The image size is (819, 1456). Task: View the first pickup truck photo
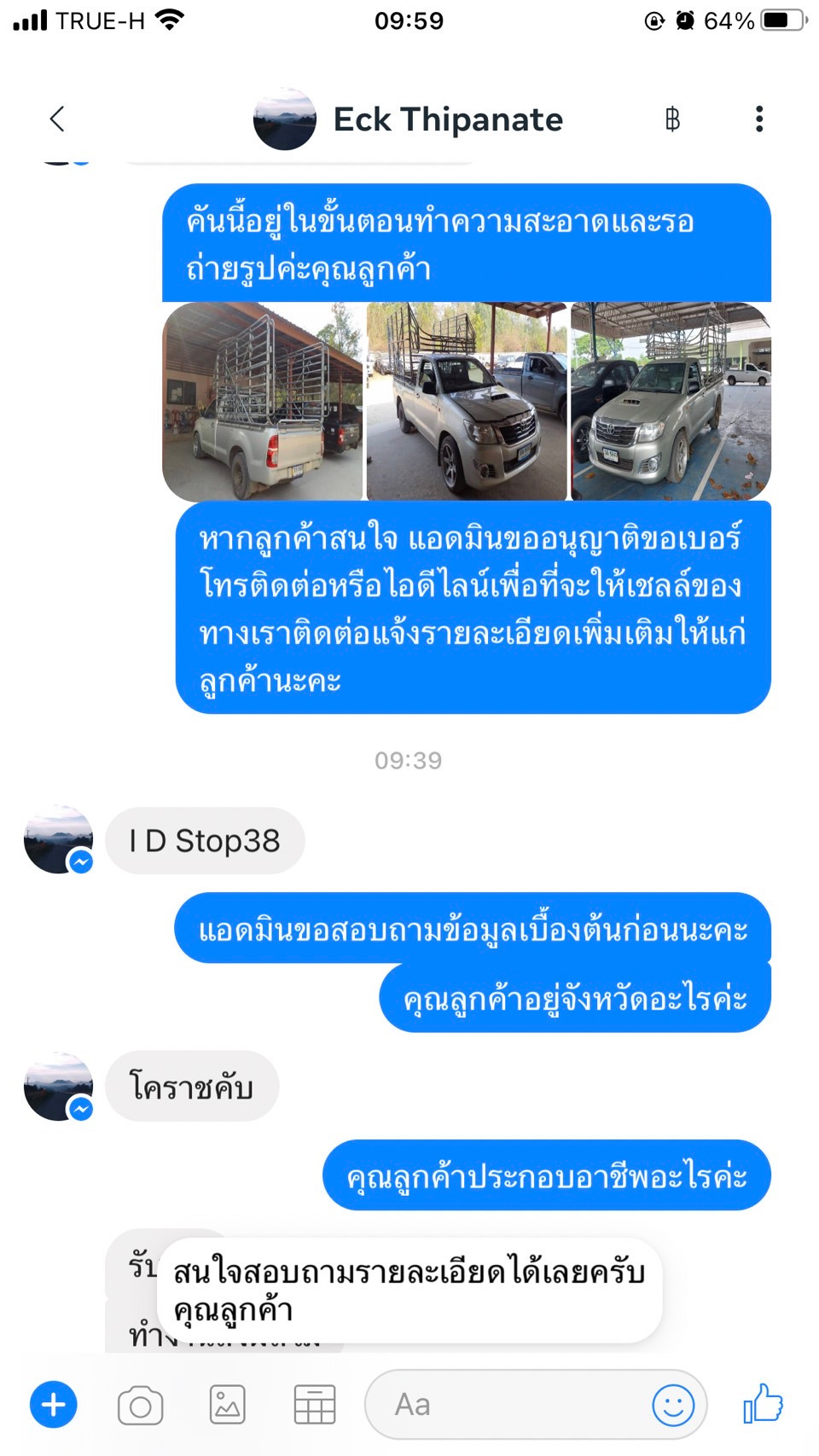pos(263,401)
